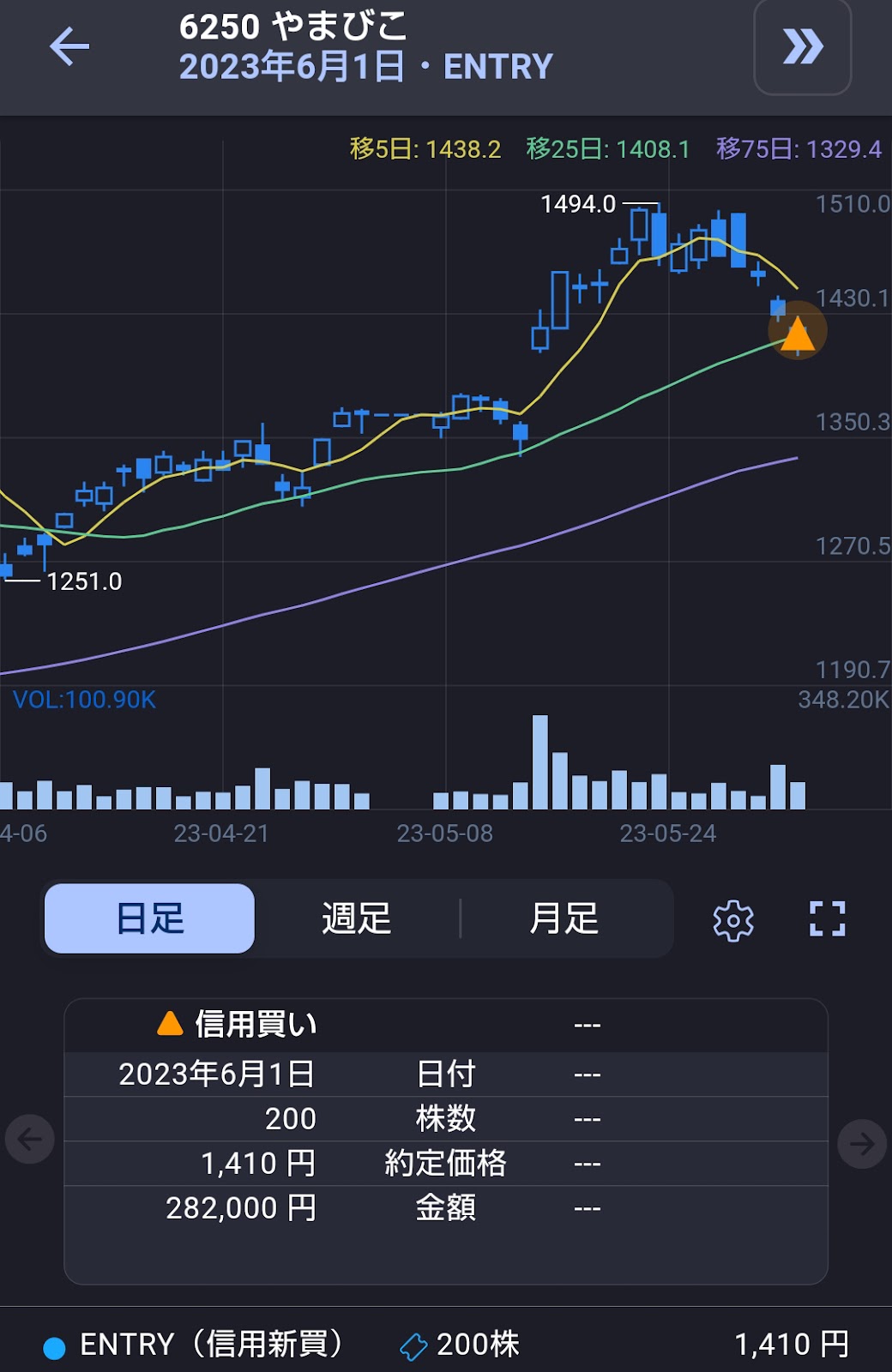Select the 日足 daily chart tab

(150, 918)
